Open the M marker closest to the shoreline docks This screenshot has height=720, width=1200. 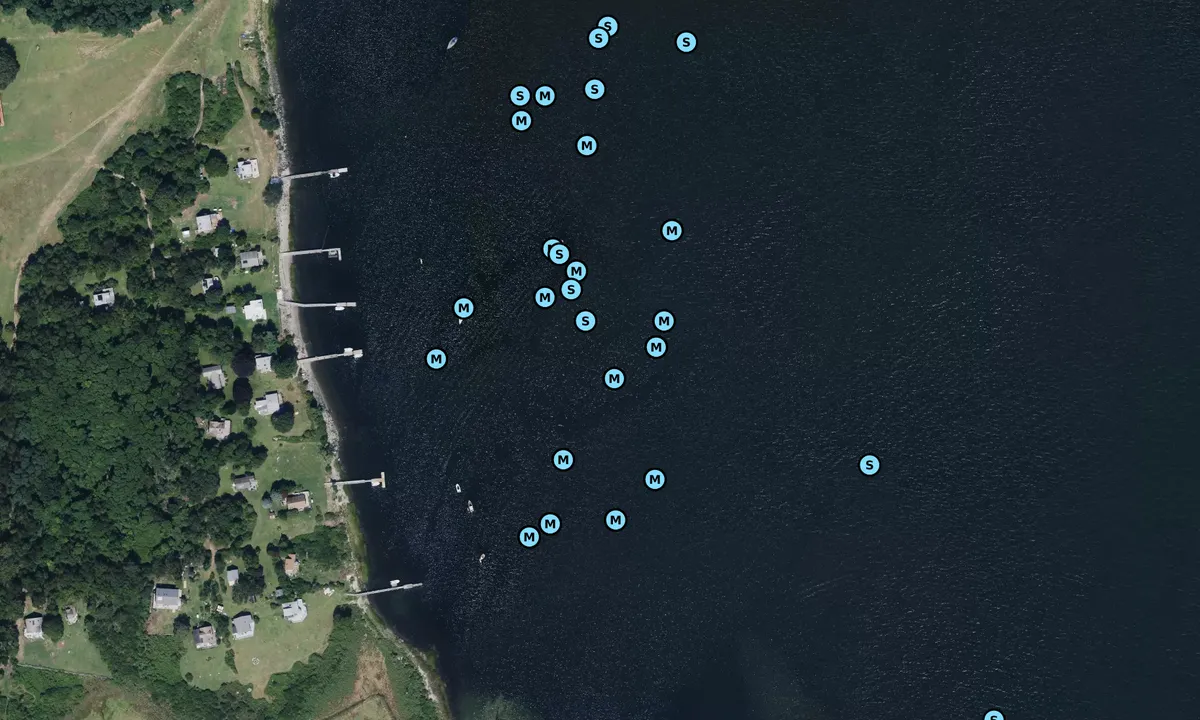tap(436, 358)
